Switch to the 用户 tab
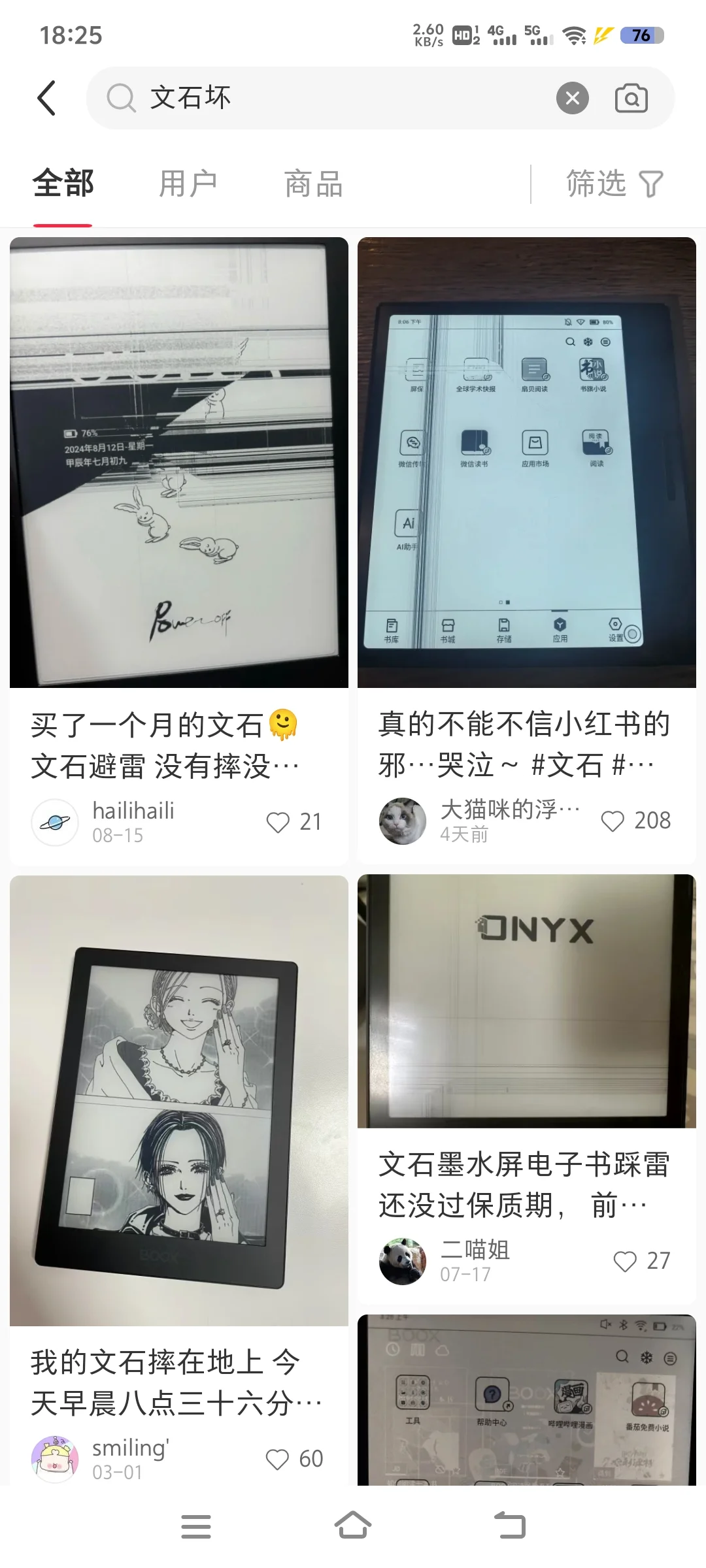 (188, 184)
